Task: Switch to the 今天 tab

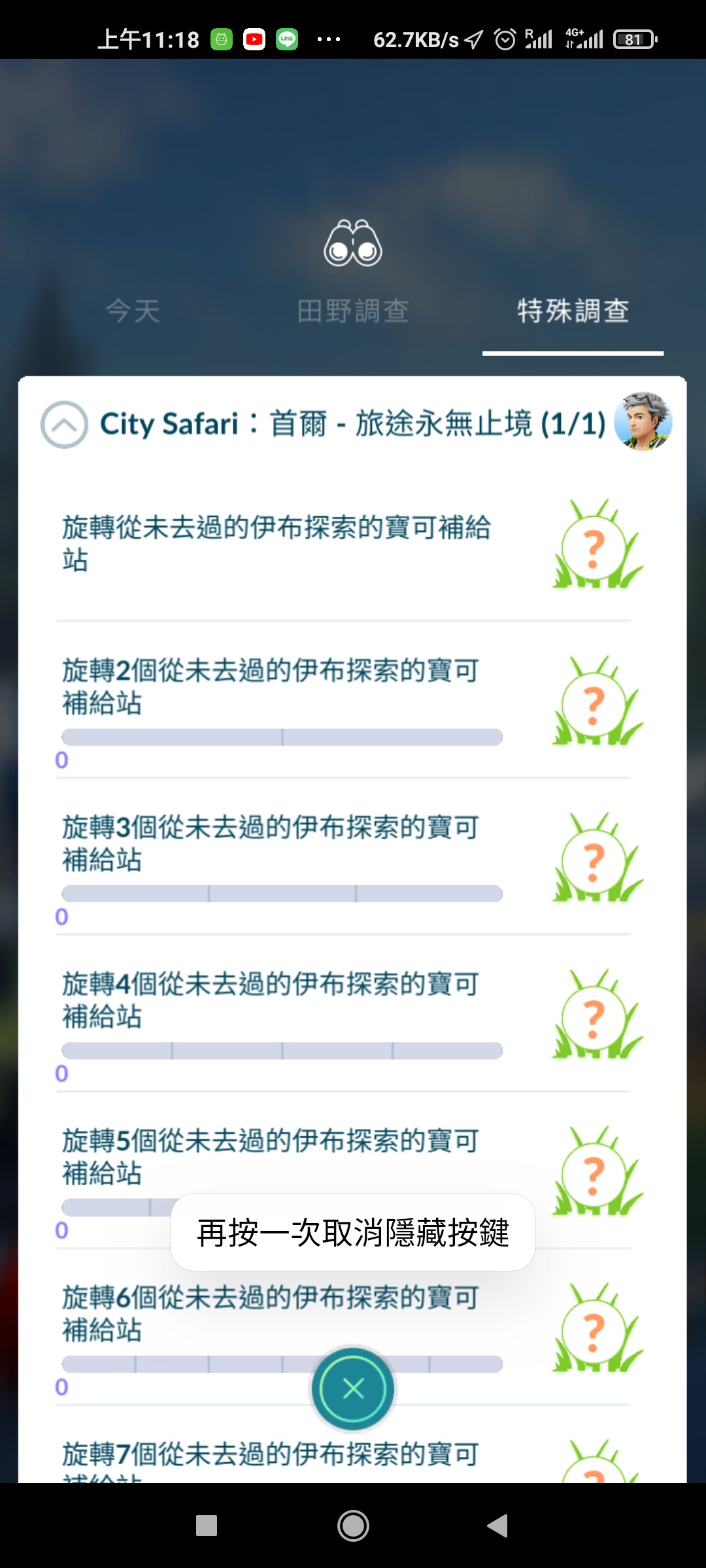Action: (x=133, y=311)
